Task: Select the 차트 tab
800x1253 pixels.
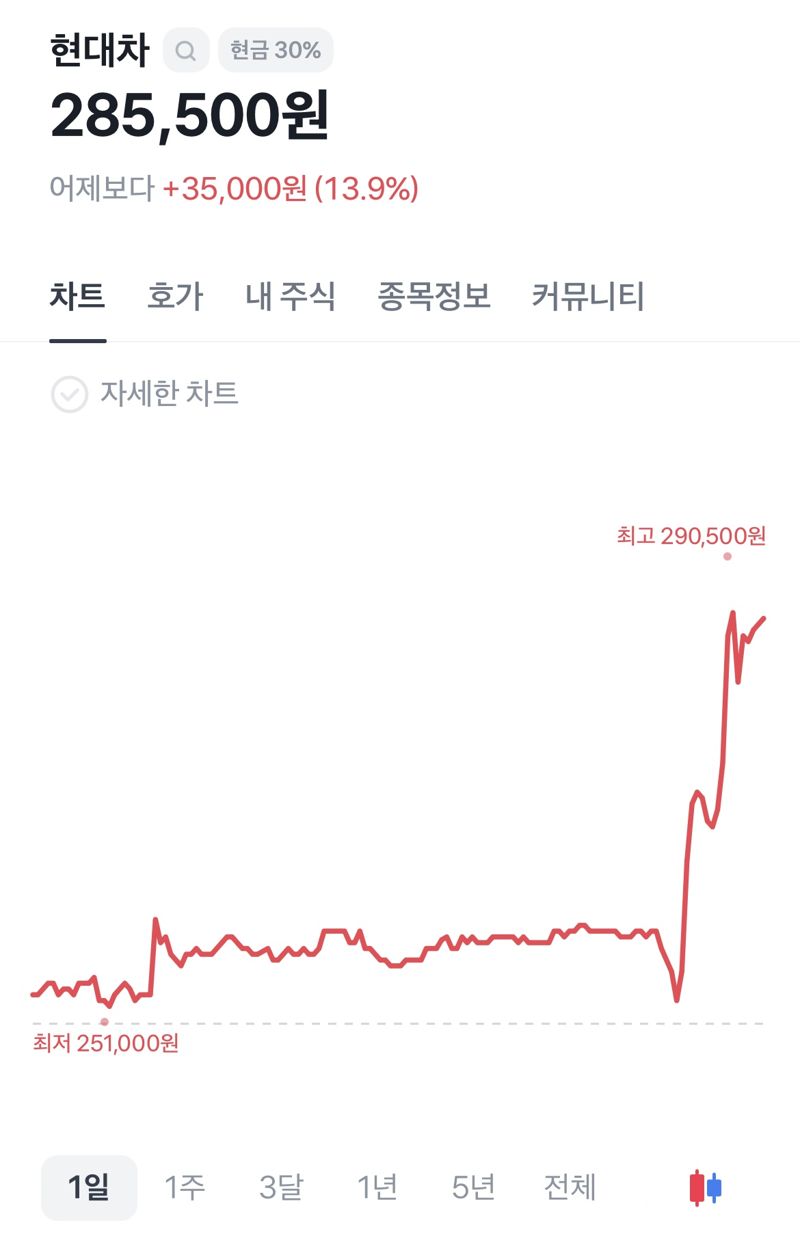Action: click(x=77, y=297)
